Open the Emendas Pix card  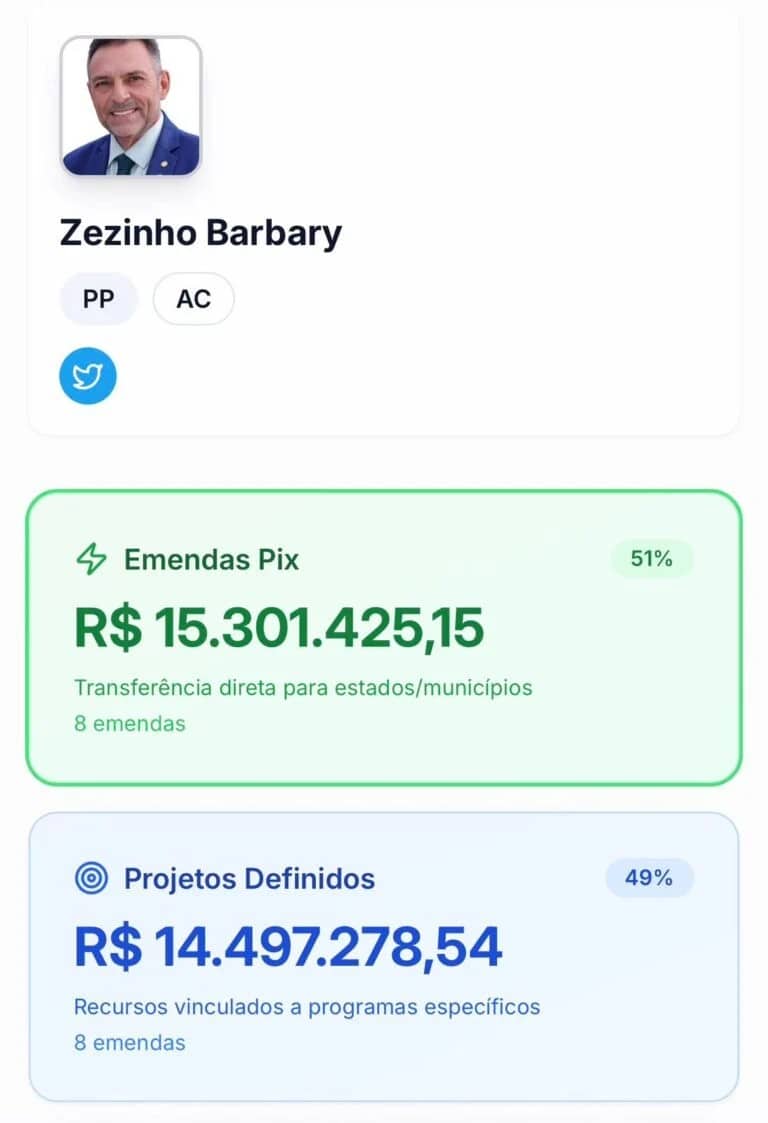(x=383, y=637)
